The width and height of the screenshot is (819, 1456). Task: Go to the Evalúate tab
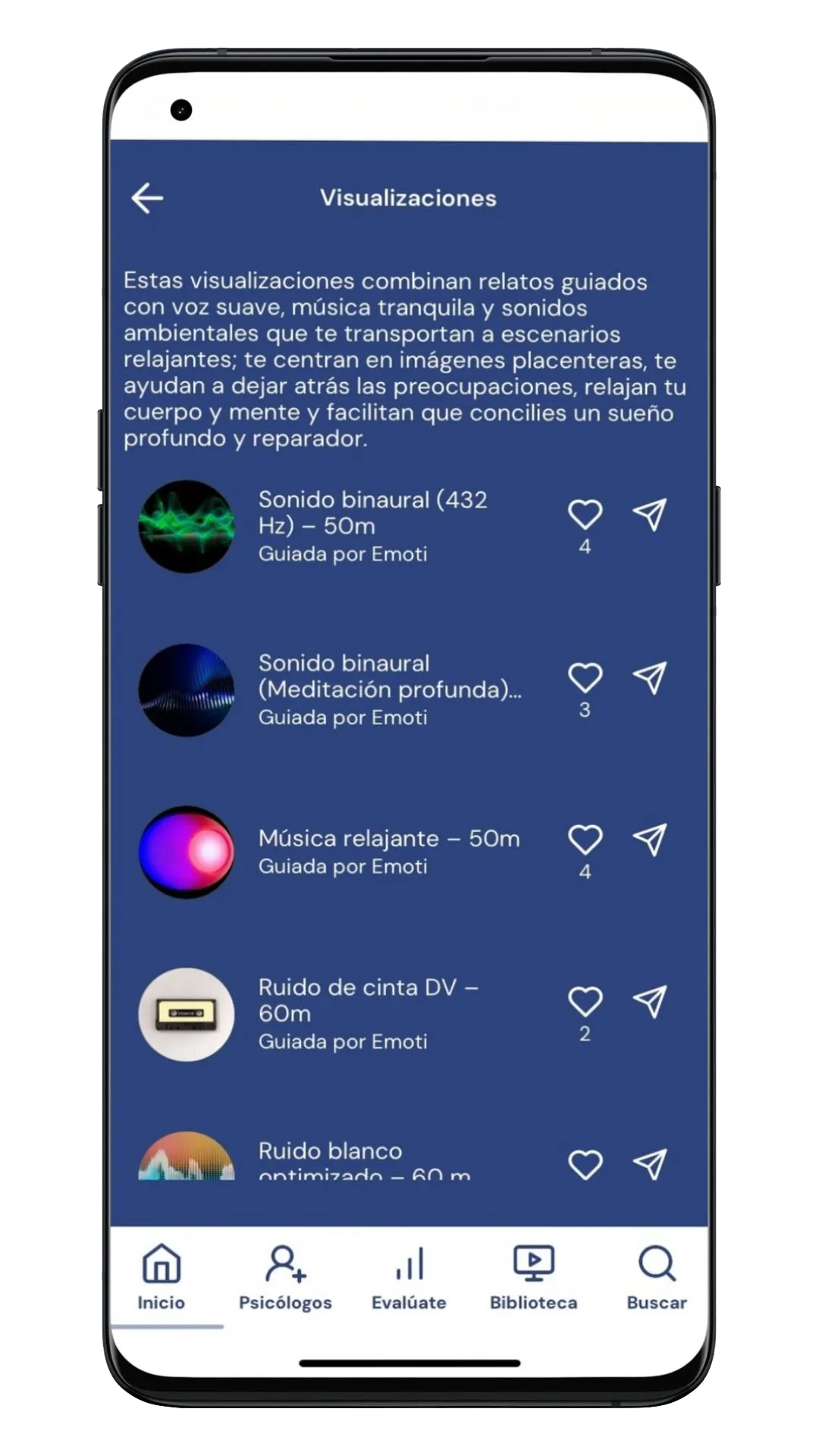409,1279
